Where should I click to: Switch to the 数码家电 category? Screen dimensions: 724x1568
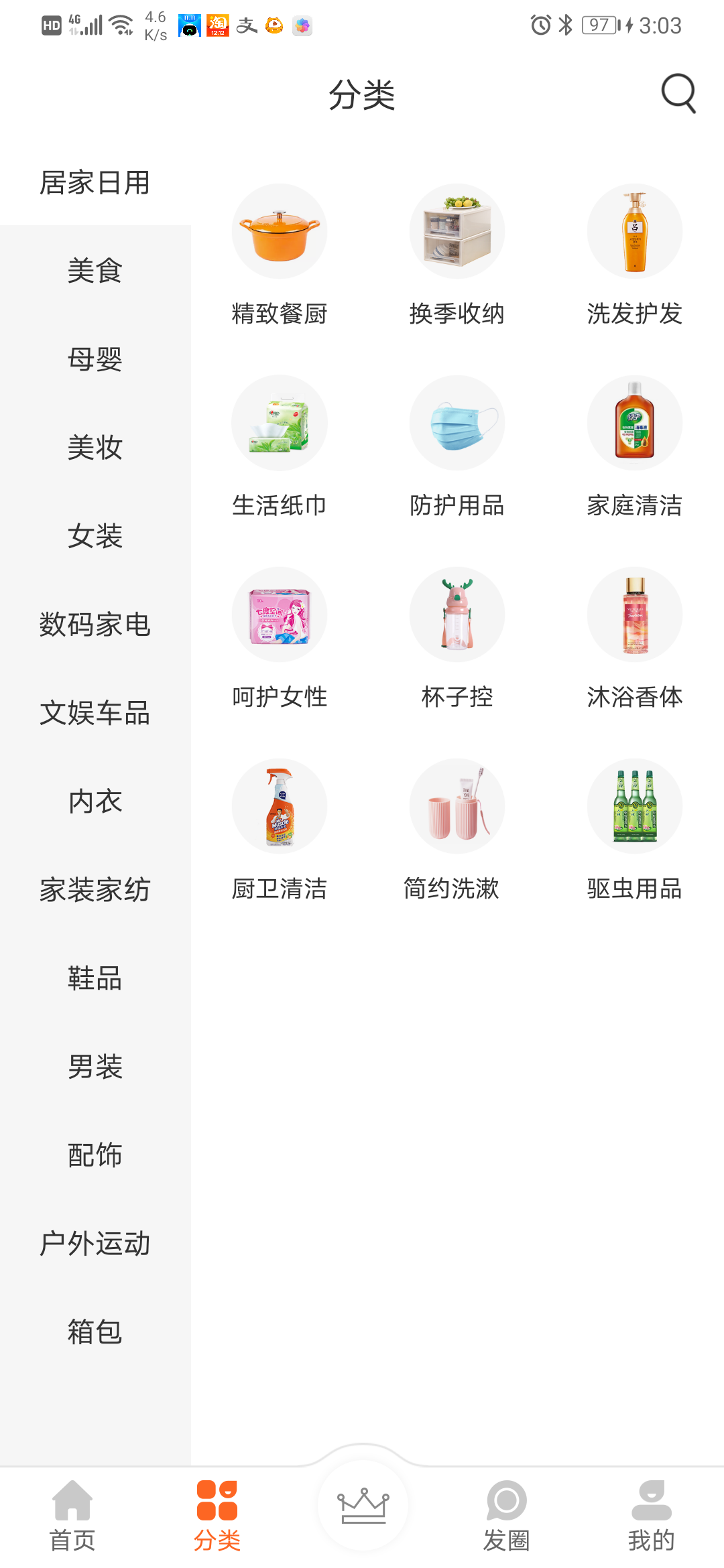95,625
